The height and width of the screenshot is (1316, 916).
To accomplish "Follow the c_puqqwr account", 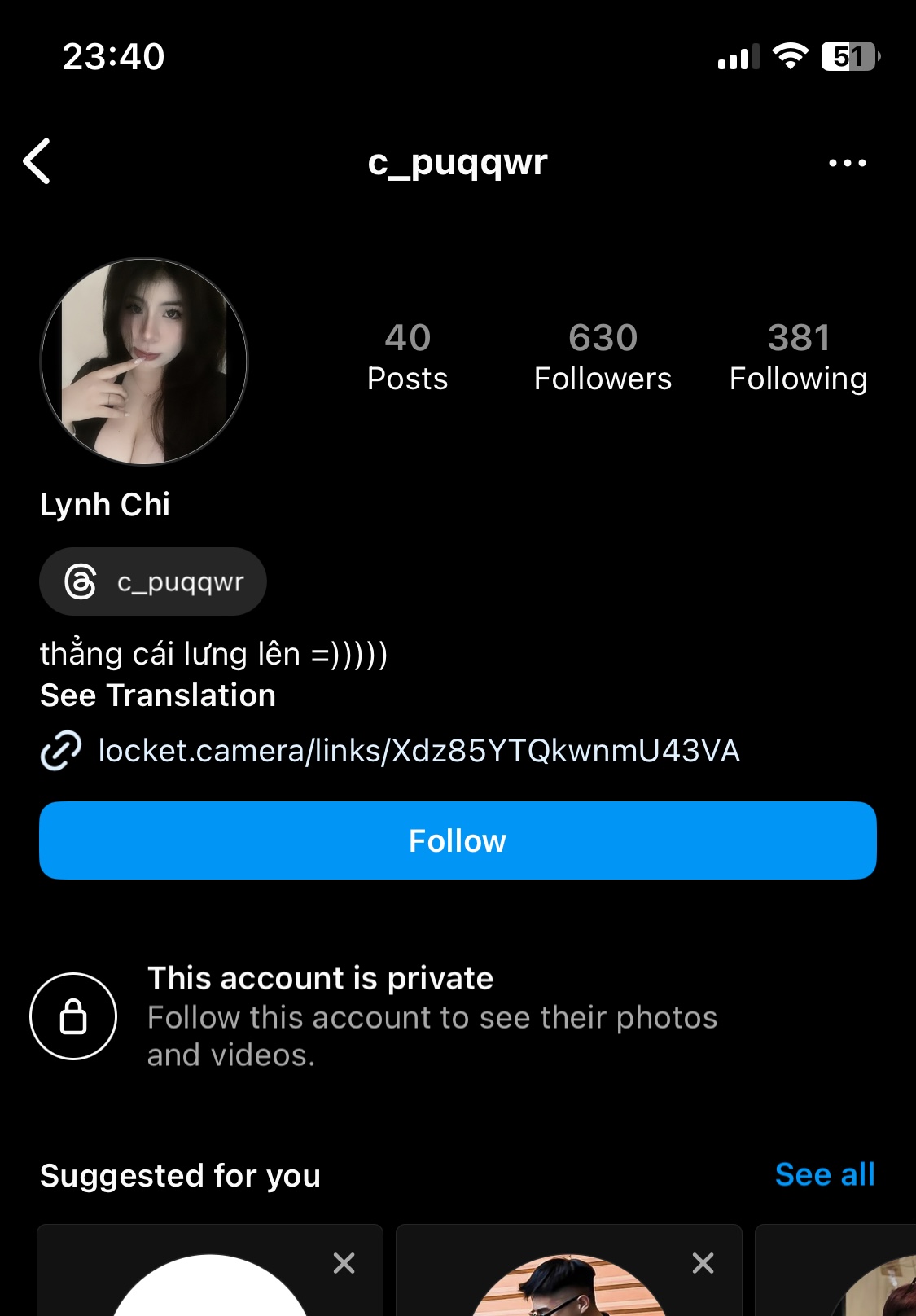I will pos(458,840).
